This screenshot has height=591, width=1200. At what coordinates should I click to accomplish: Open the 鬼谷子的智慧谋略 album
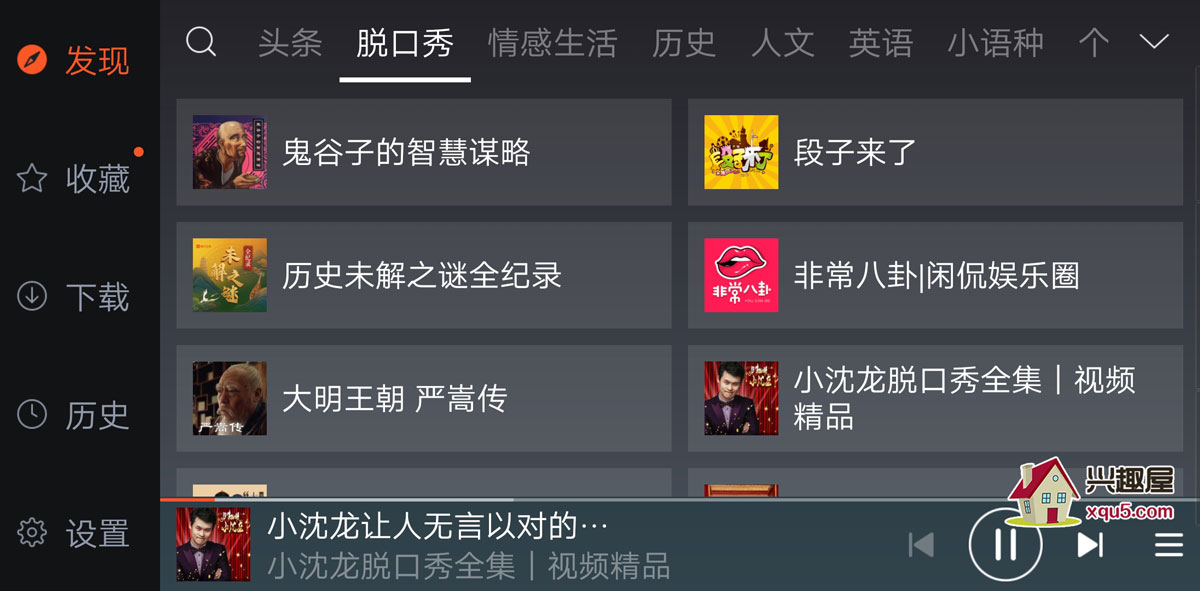click(x=424, y=152)
